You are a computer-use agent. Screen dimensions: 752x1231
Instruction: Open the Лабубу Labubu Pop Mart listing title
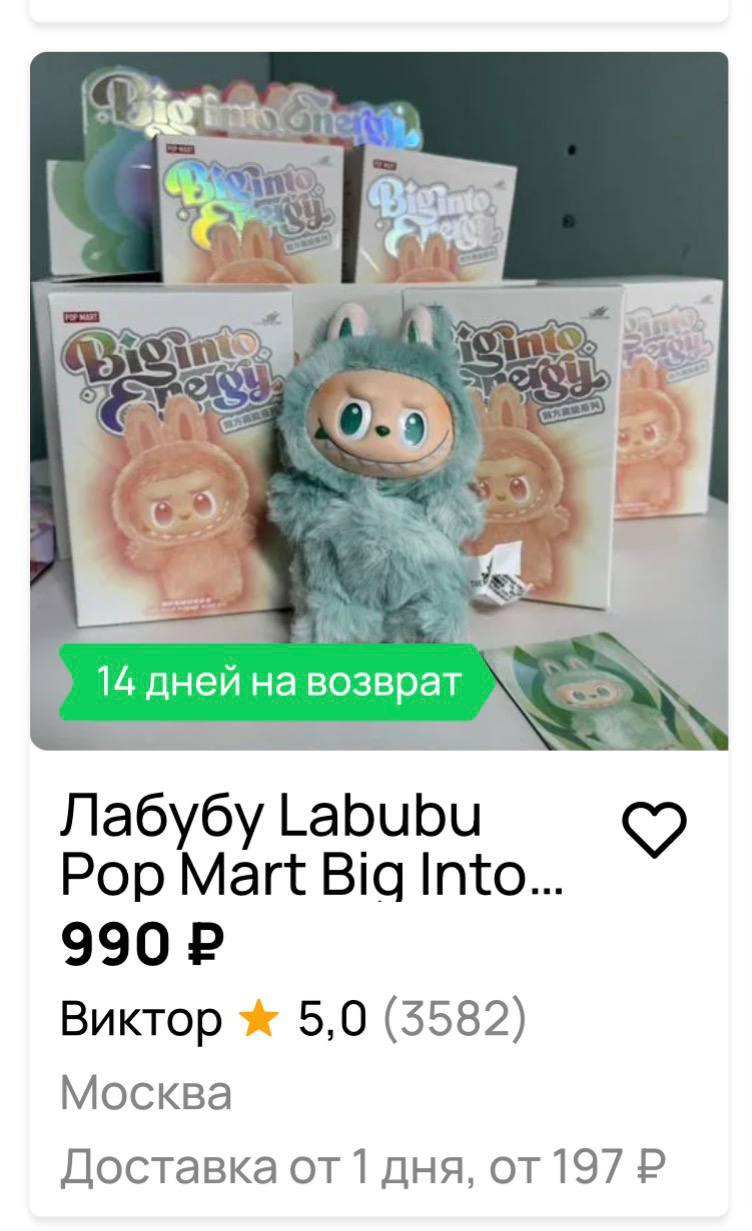point(311,845)
